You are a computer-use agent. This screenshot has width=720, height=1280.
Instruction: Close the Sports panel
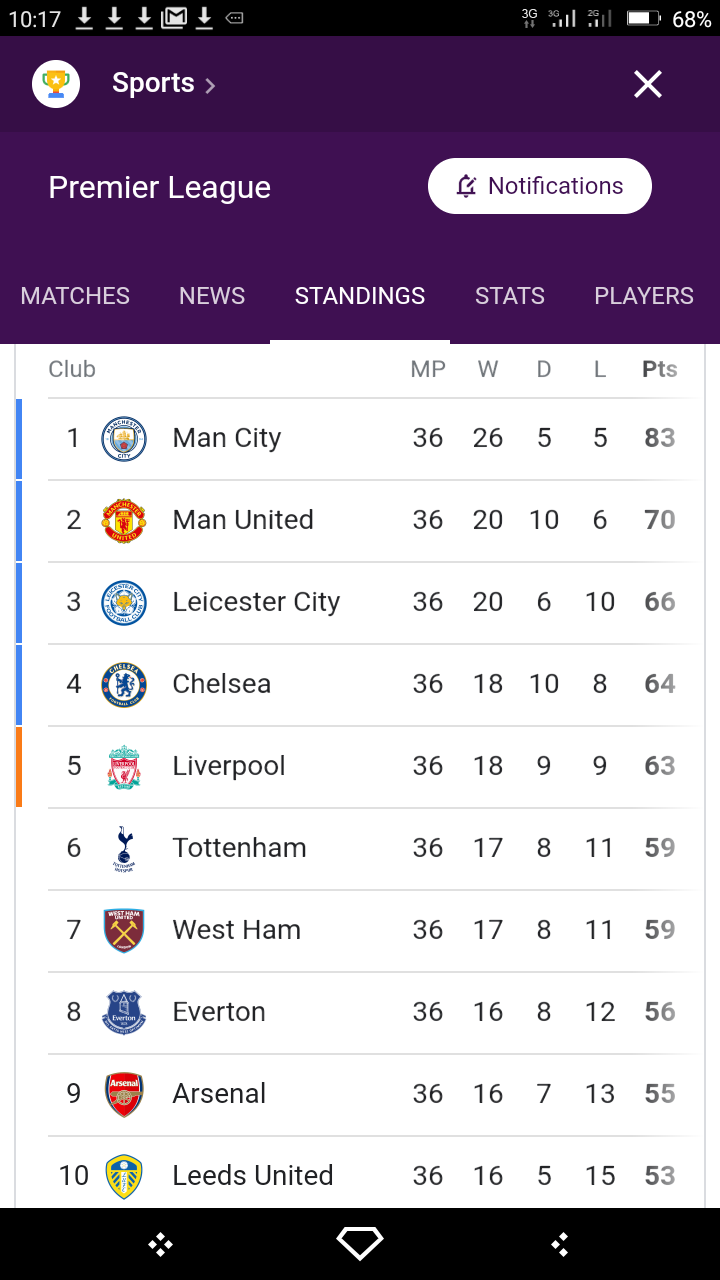click(648, 85)
